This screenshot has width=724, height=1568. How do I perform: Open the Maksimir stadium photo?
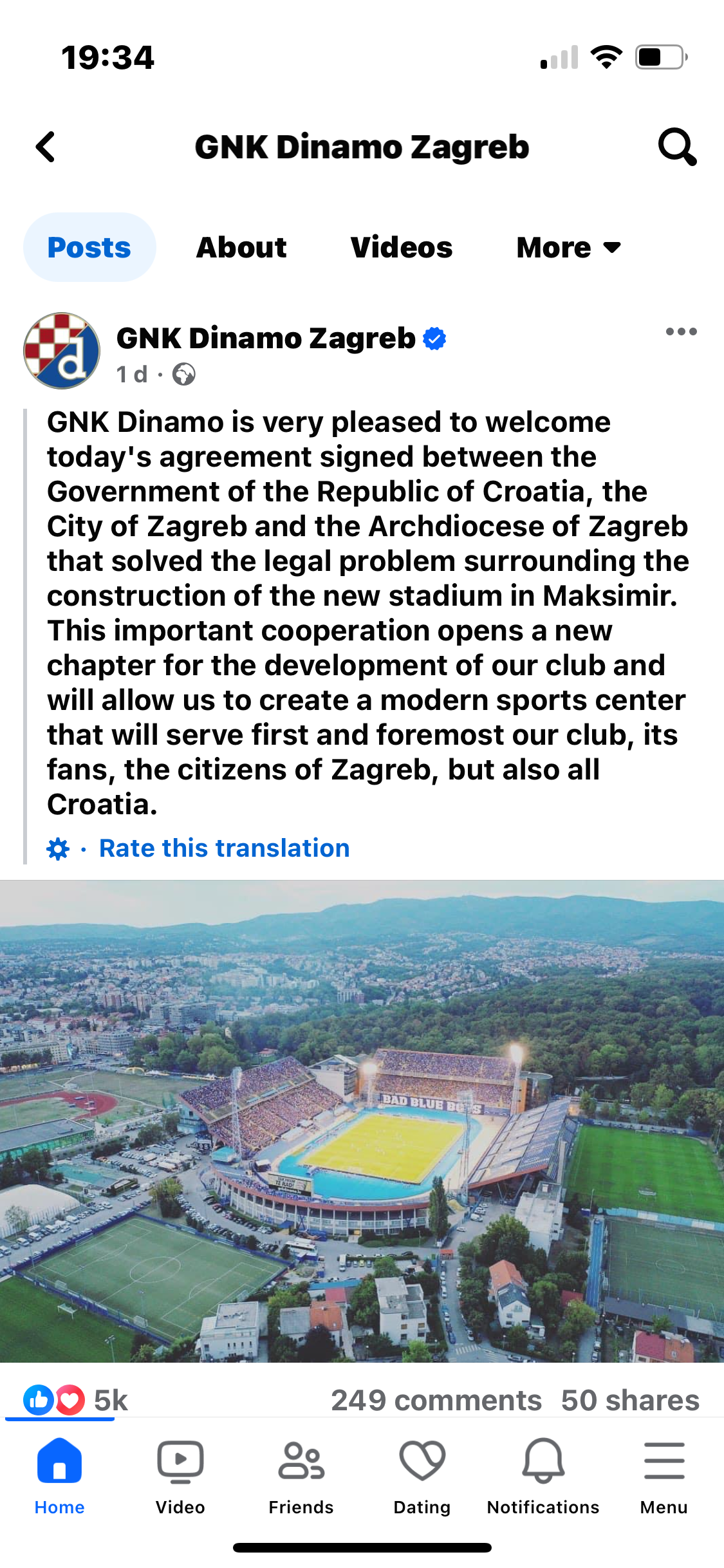click(x=362, y=1120)
